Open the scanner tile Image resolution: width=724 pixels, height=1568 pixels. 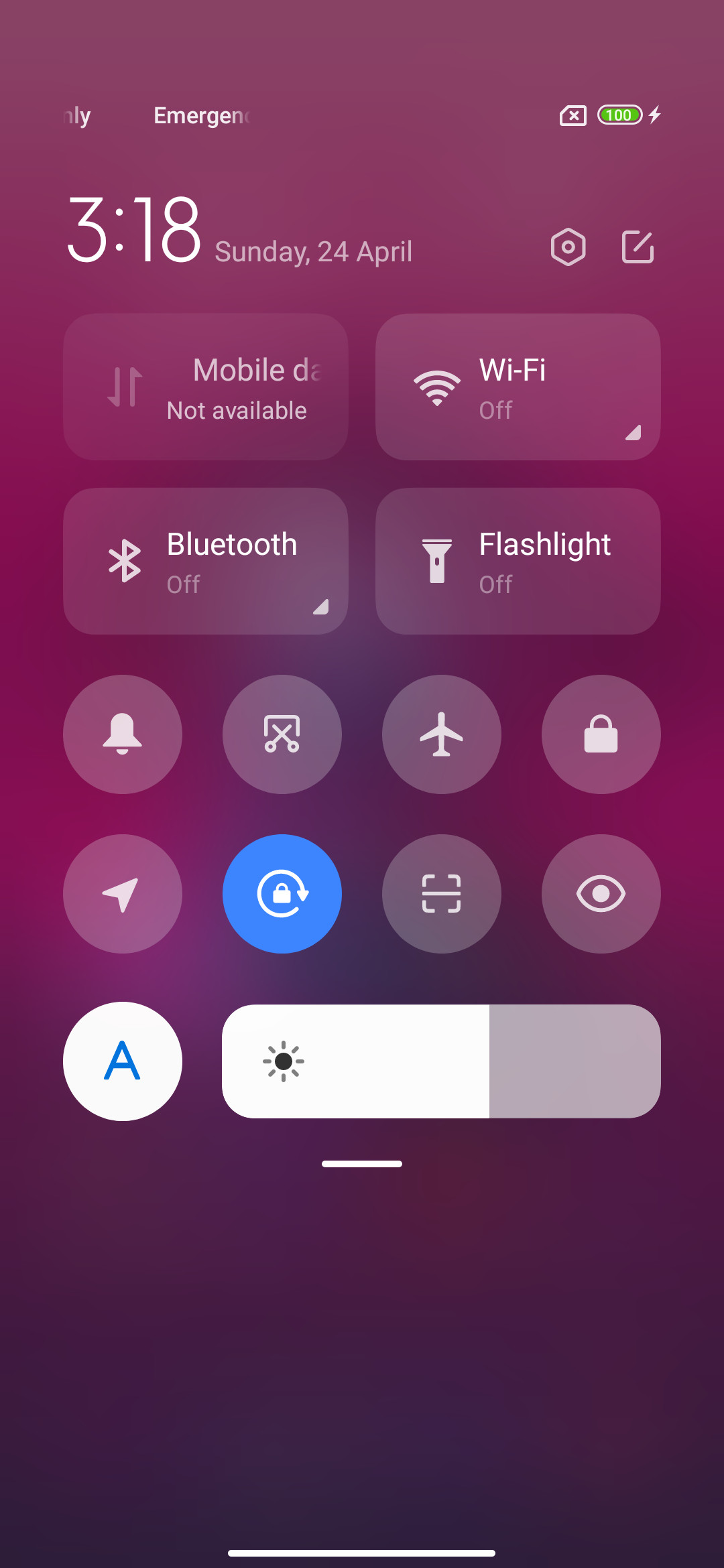pos(442,894)
